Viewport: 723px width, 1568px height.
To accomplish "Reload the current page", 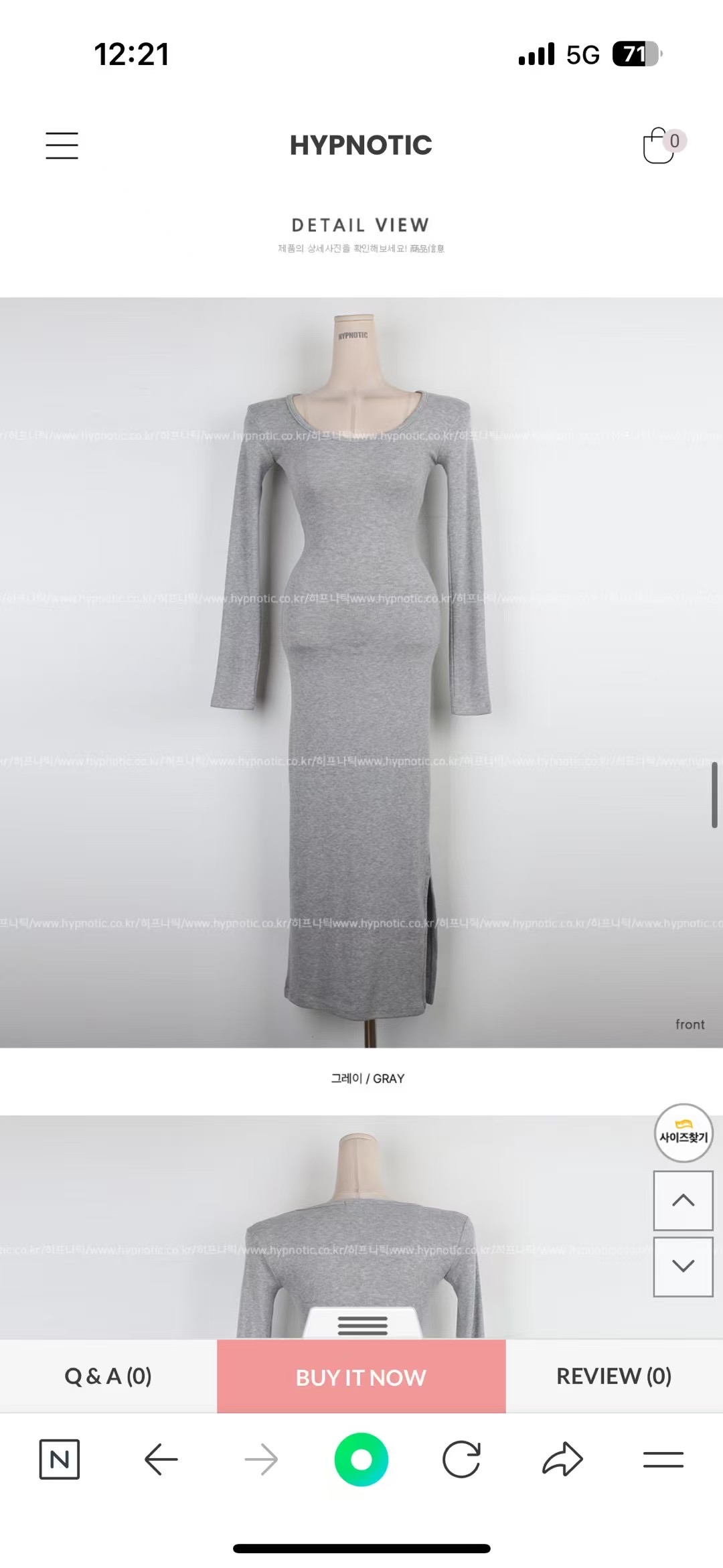I will pos(461,1459).
